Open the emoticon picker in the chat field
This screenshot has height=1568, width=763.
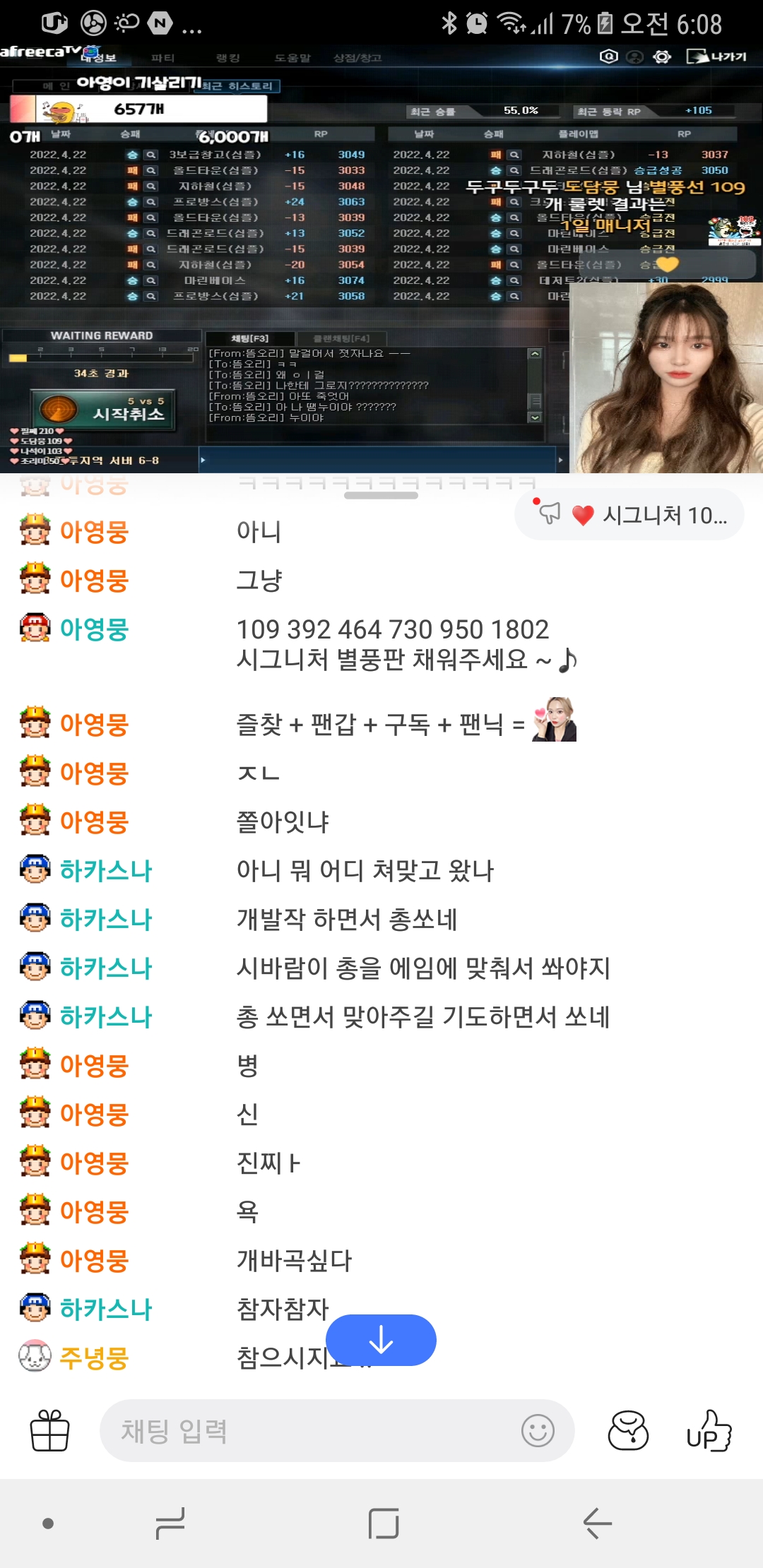pos(538,1431)
